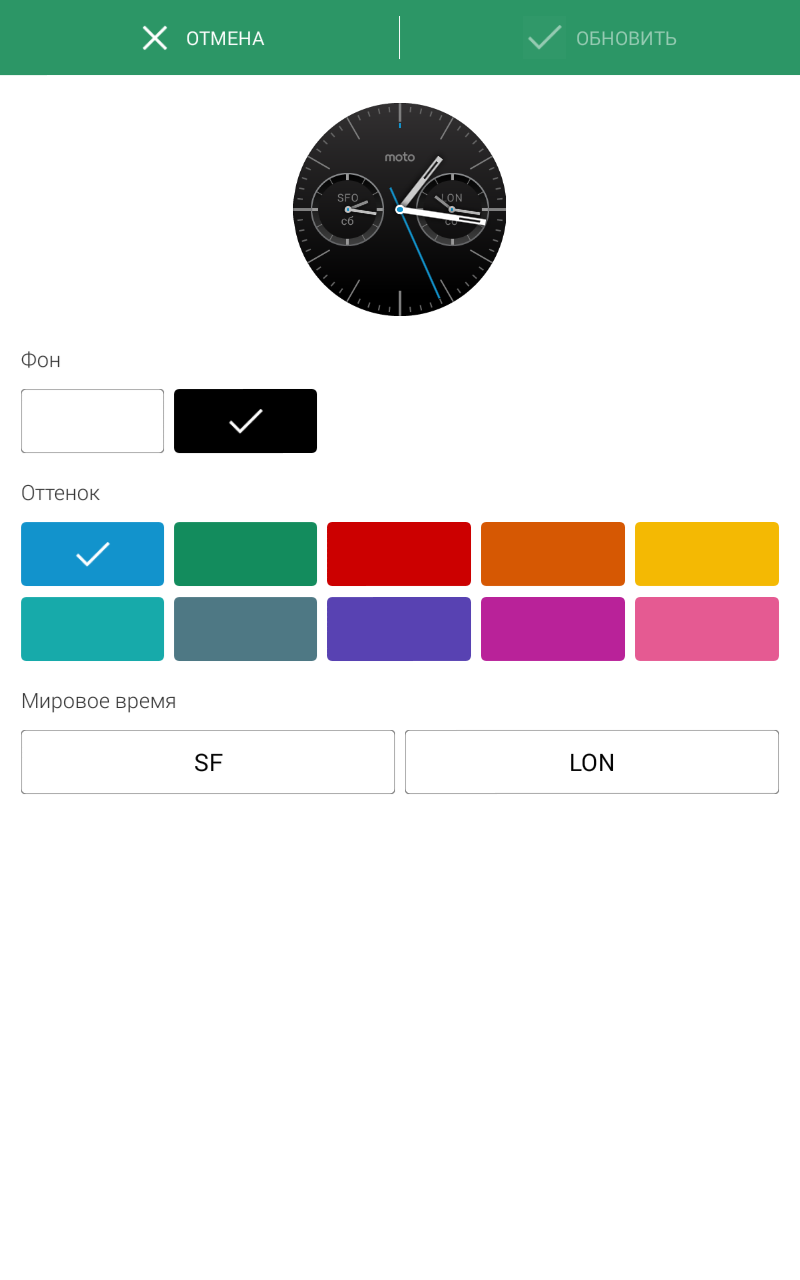This screenshot has height=1280, width=800.
Task: Pick the orange accent color
Action: point(553,554)
